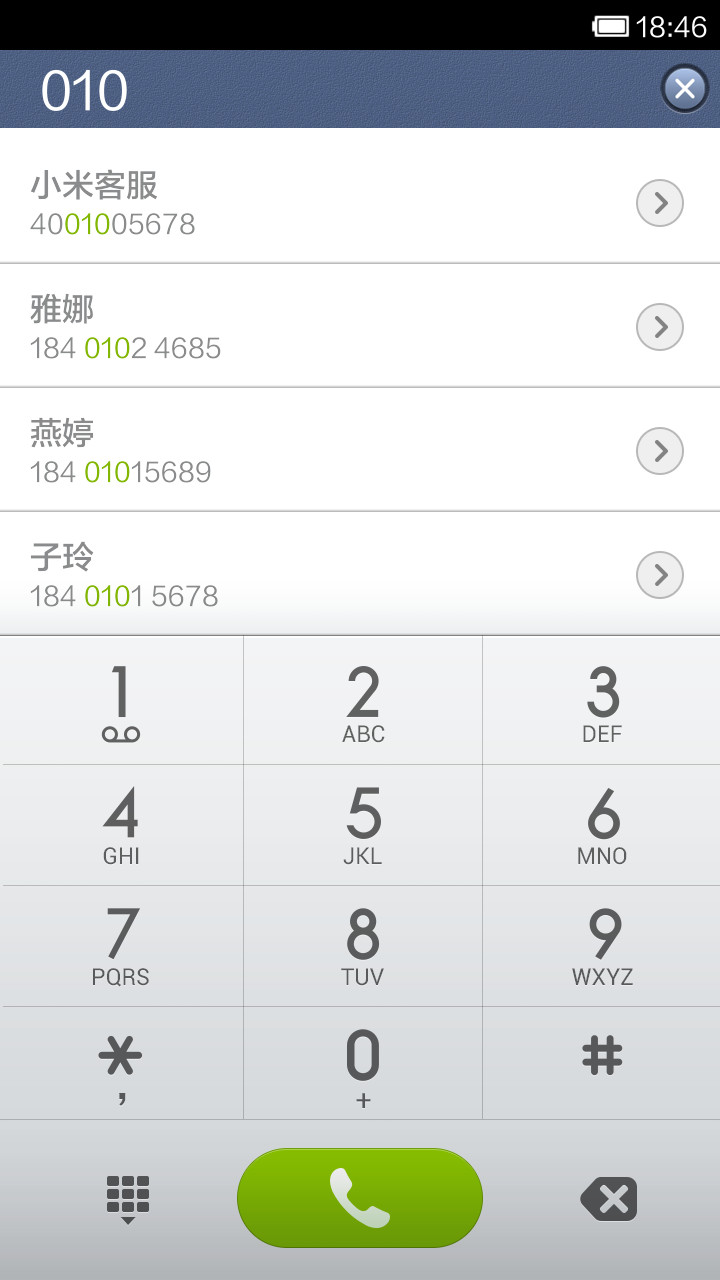Tap the 2 ABC key
Image resolution: width=720 pixels, height=1280 pixels.
click(x=363, y=701)
